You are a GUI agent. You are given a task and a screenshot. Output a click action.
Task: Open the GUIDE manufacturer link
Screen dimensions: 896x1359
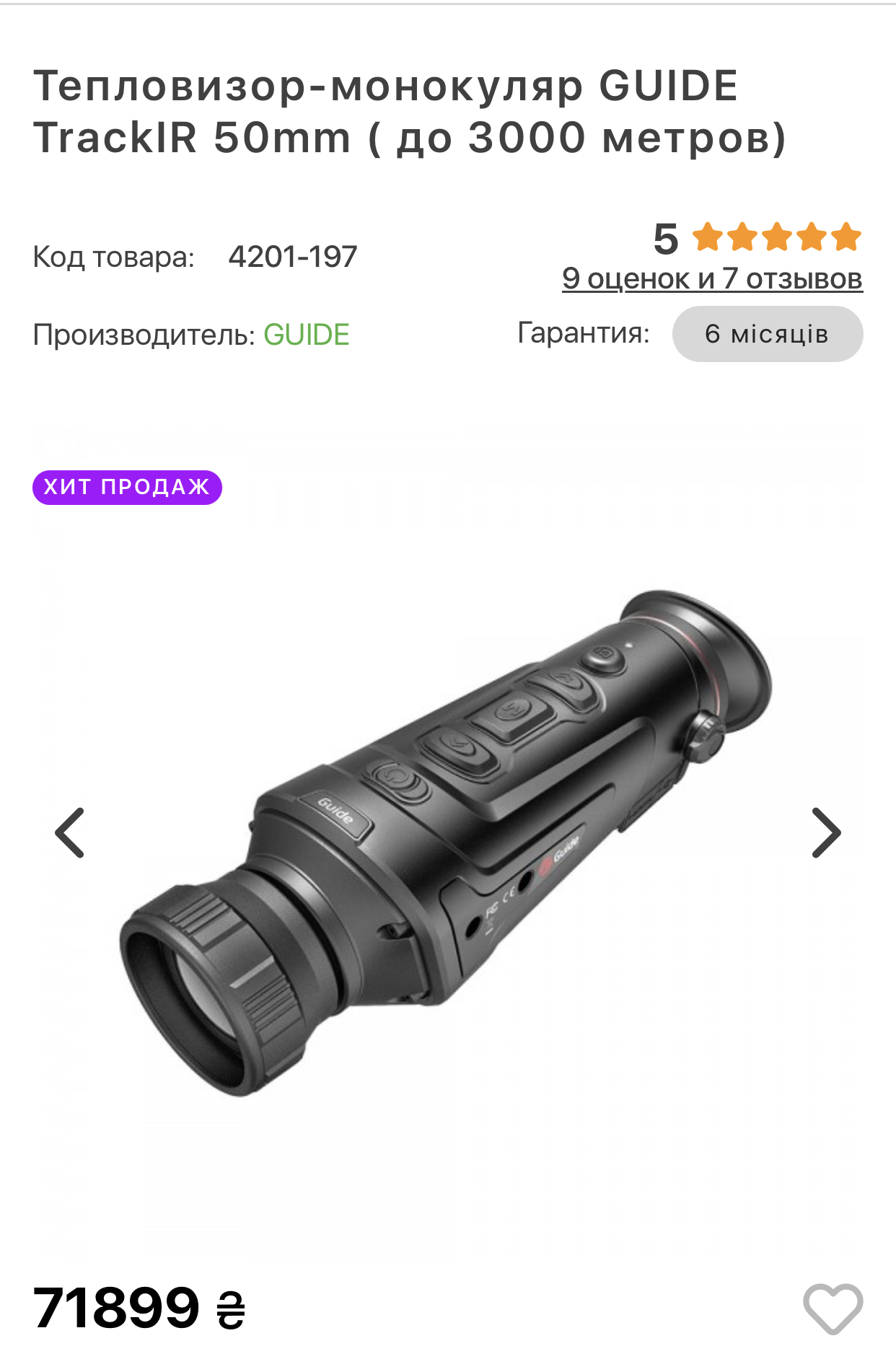coord(306,335)
